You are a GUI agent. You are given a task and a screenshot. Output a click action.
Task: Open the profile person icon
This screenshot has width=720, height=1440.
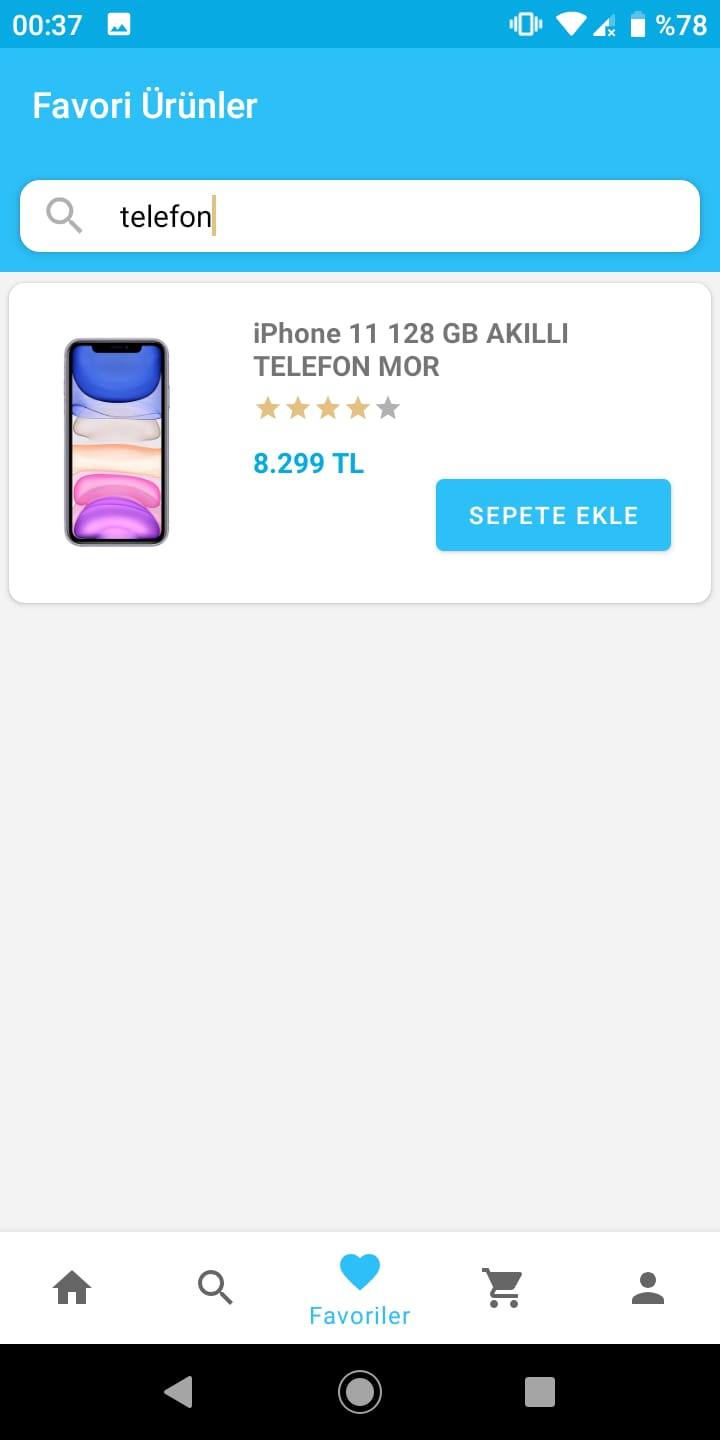click(648, 1288)
